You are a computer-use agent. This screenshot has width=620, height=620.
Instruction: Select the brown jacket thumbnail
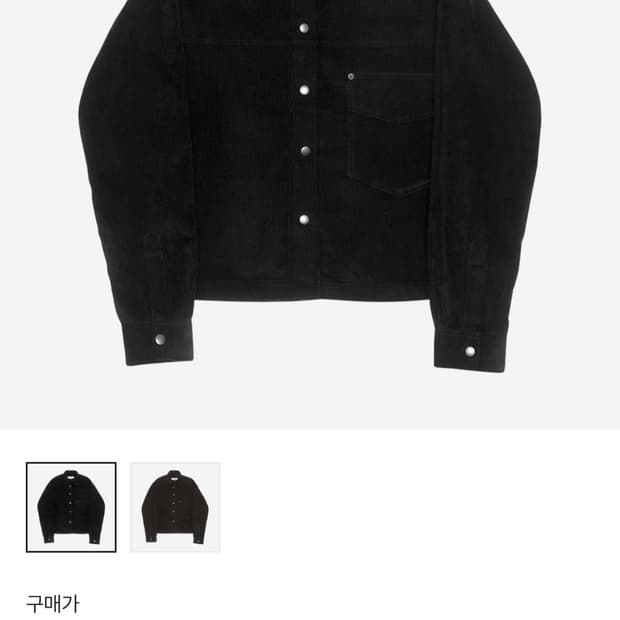[x=175, y=507]
